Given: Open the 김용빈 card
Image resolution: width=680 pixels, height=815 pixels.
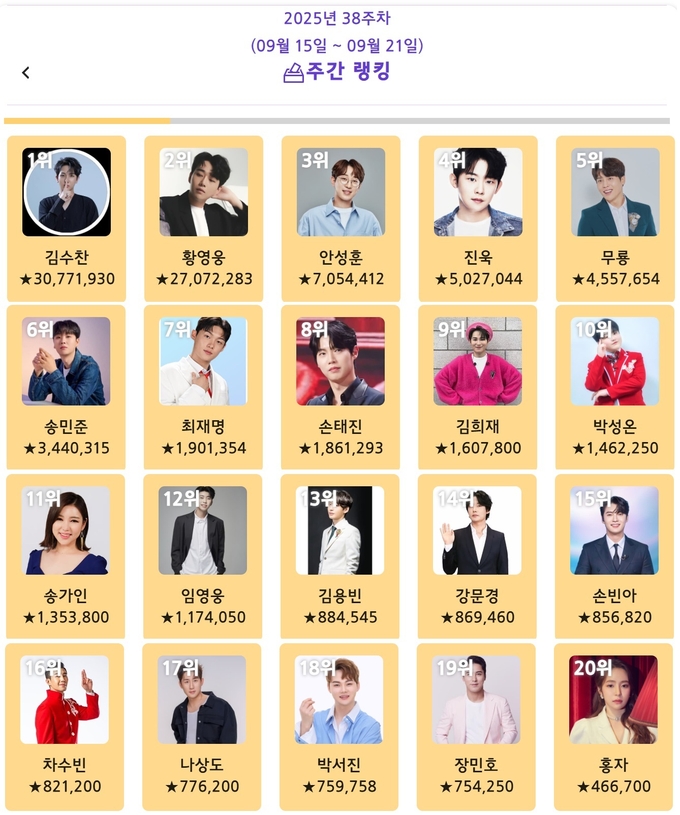Looking at the screenshot, I should tap(341, 556).
